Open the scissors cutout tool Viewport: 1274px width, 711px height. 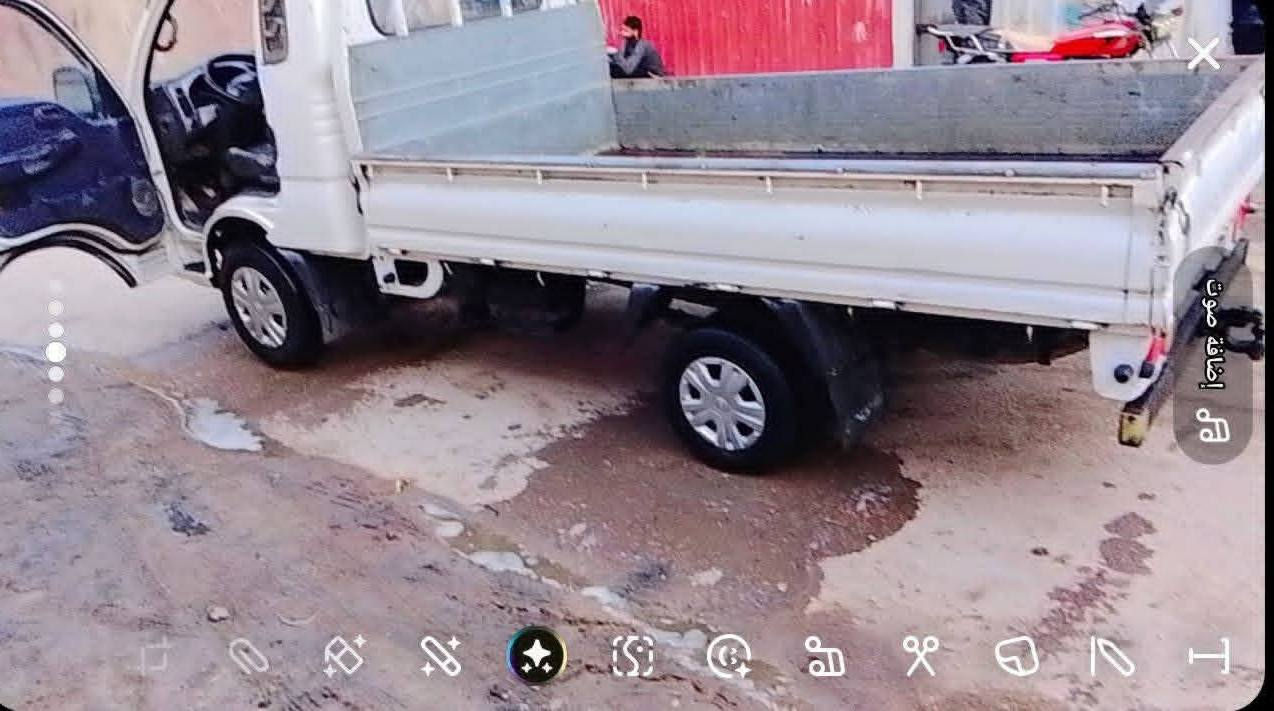point(920,656)
